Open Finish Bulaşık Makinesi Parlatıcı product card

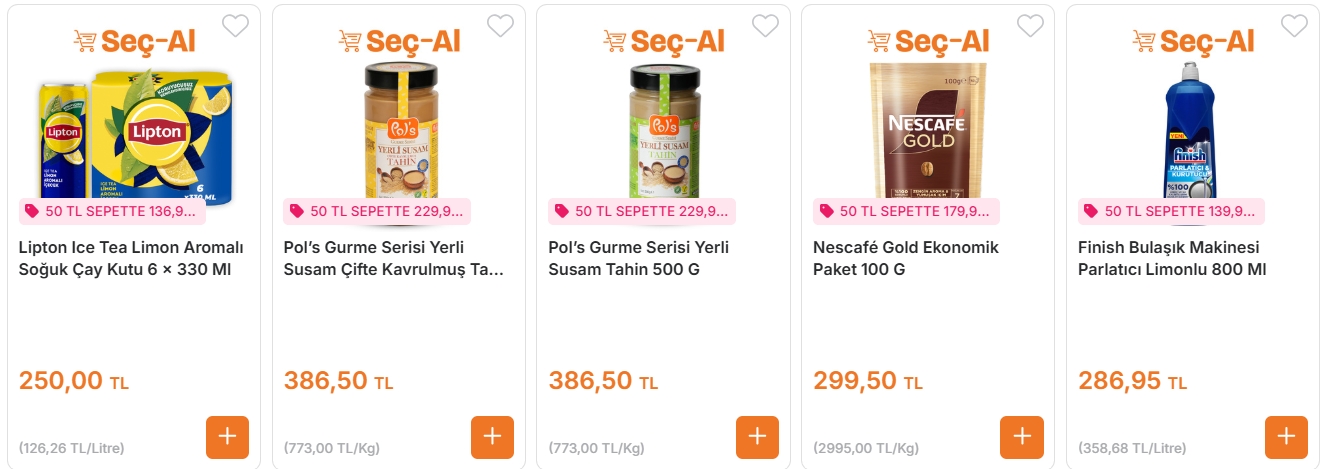(1172, 258)
